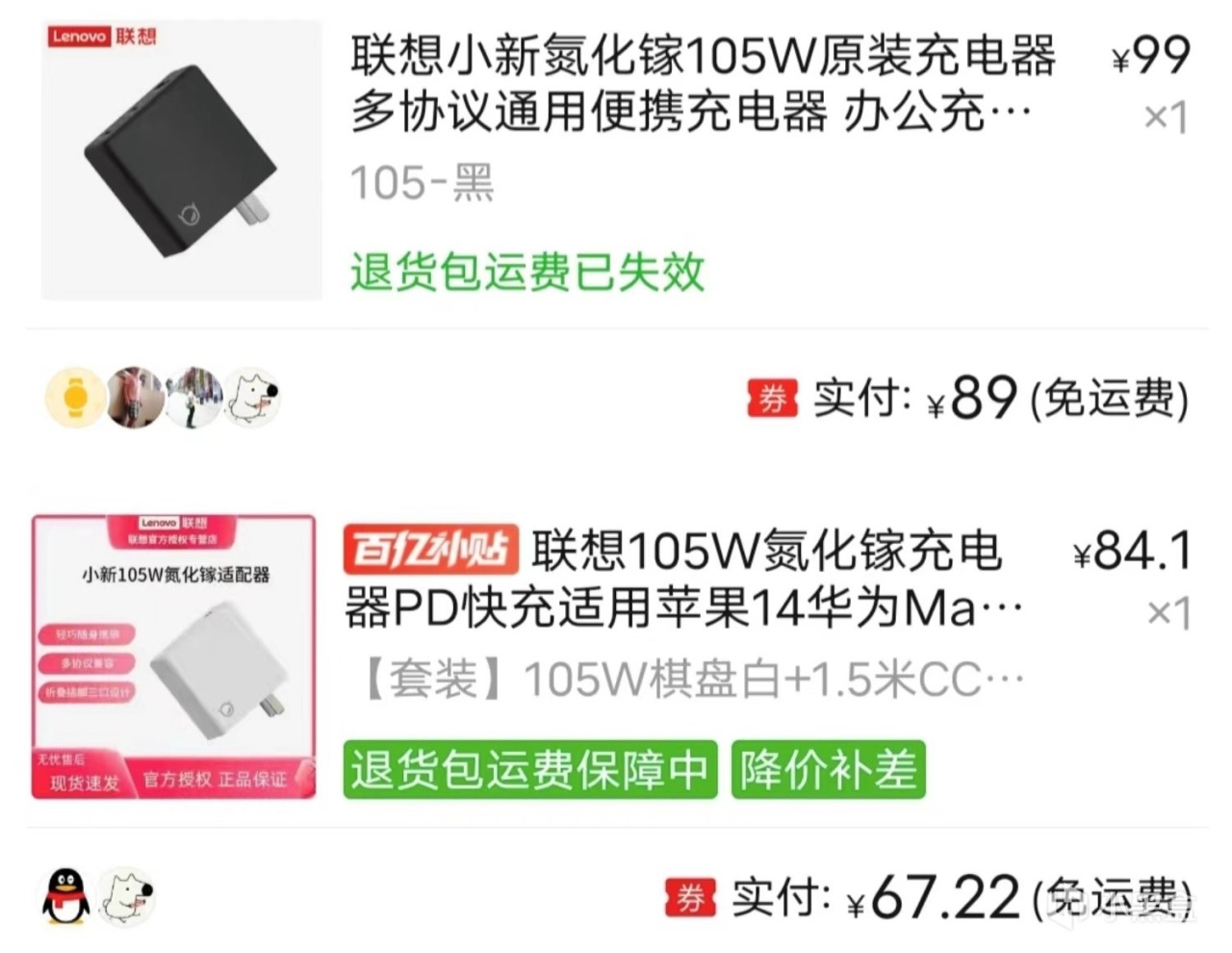The width and height of the screenshot is (1232, 953).
Task: View the black 105W charger product image
Action: coord(182,161)
